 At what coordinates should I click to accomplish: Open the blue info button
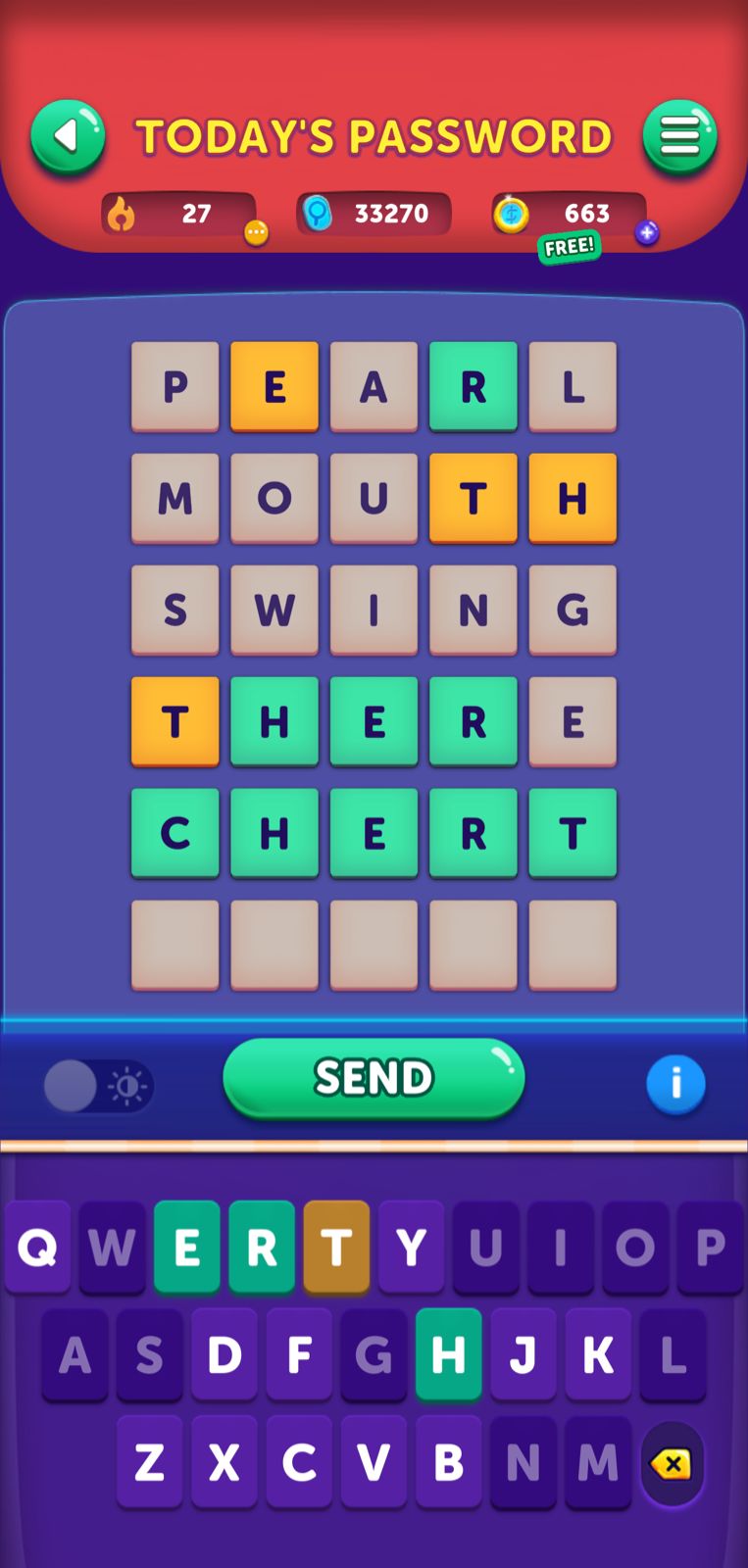675,1085
